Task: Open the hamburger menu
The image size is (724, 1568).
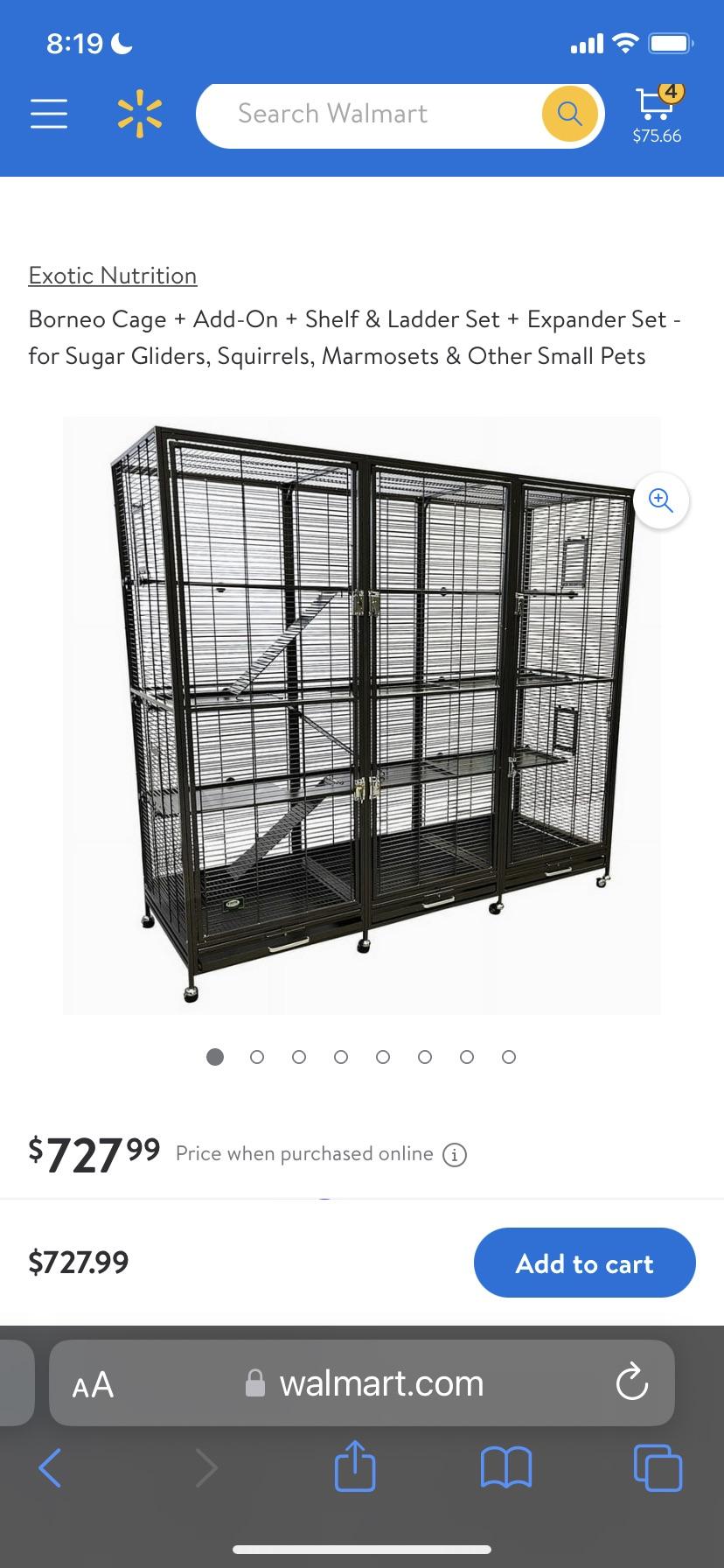Action: click(49, 114)
